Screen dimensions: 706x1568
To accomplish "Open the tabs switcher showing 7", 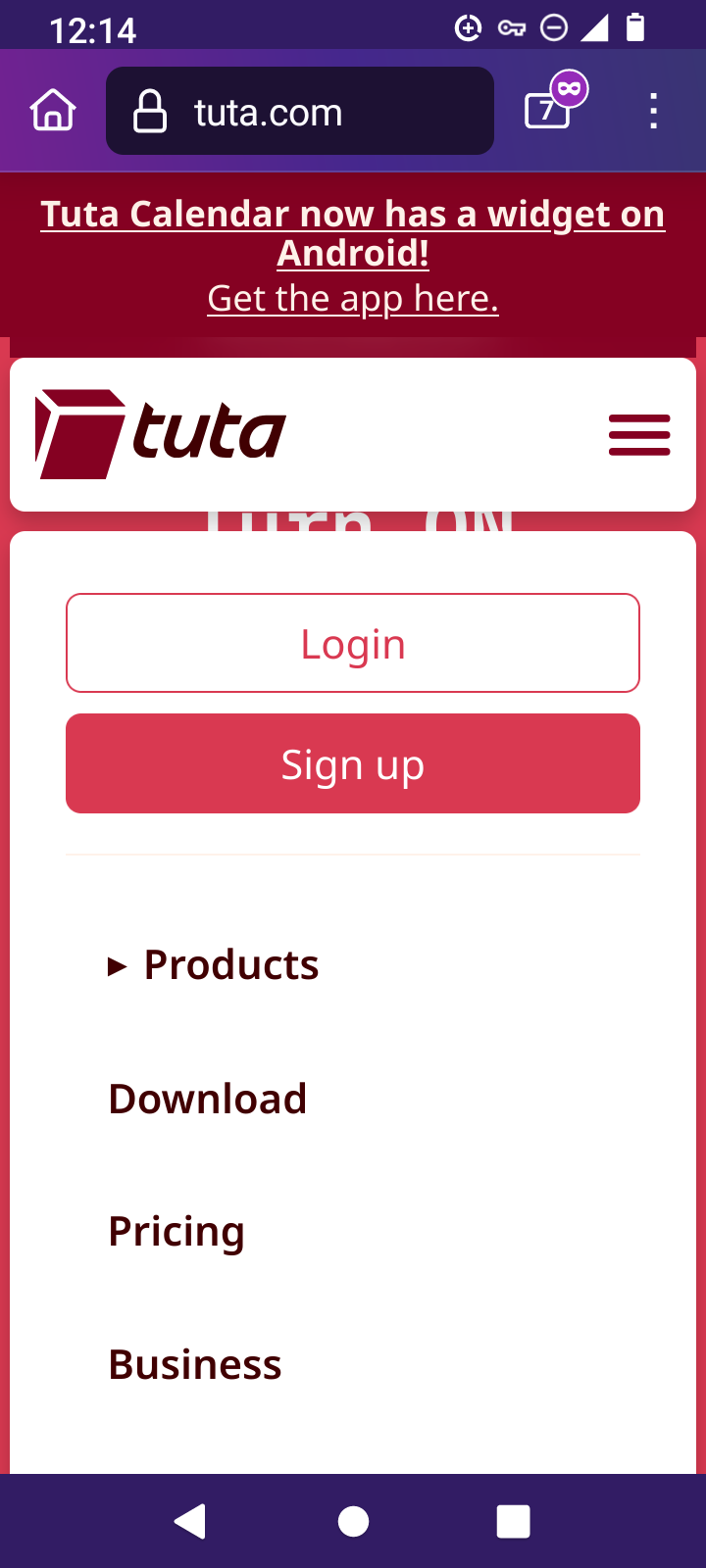I will [x=548, y=110].
